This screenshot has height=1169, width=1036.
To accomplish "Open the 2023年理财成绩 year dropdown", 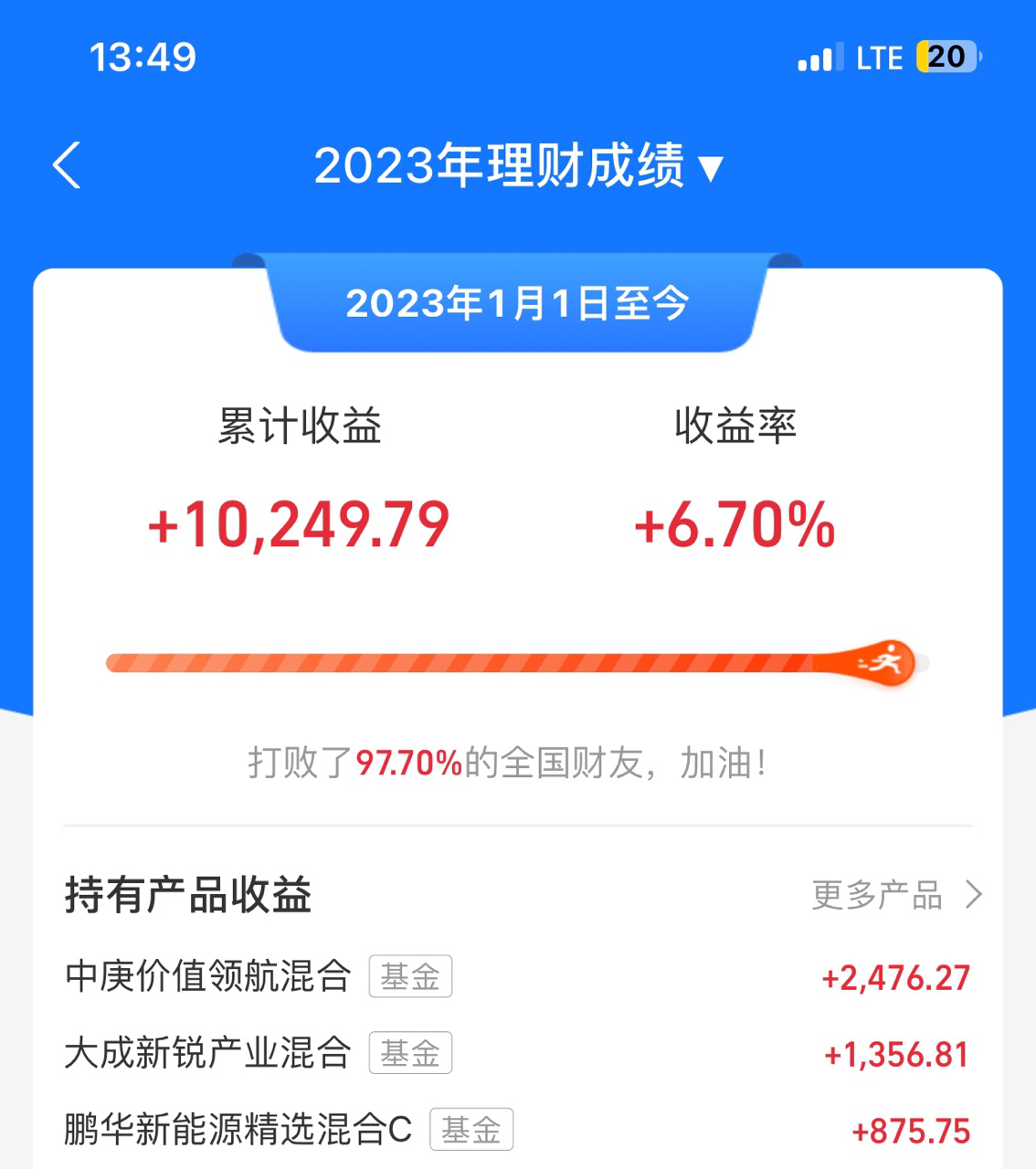I will point(518,166).
